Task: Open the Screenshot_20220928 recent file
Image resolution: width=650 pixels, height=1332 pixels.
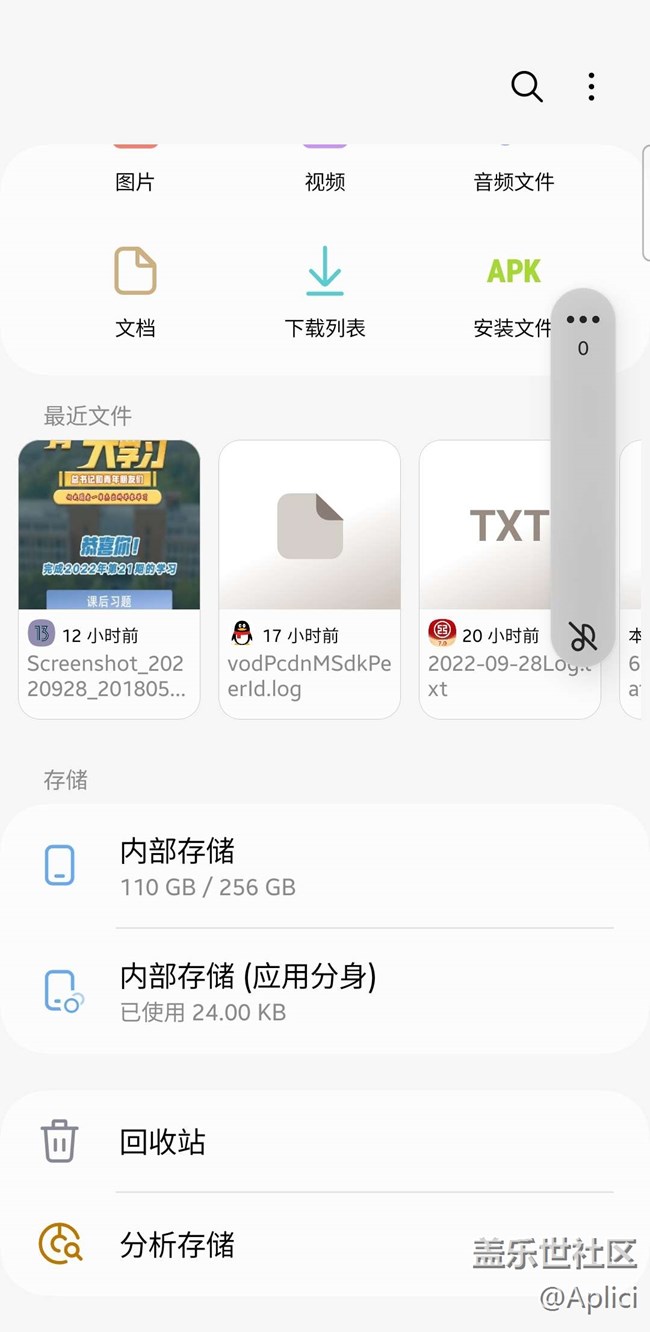Action: click(x=109, y=578)
